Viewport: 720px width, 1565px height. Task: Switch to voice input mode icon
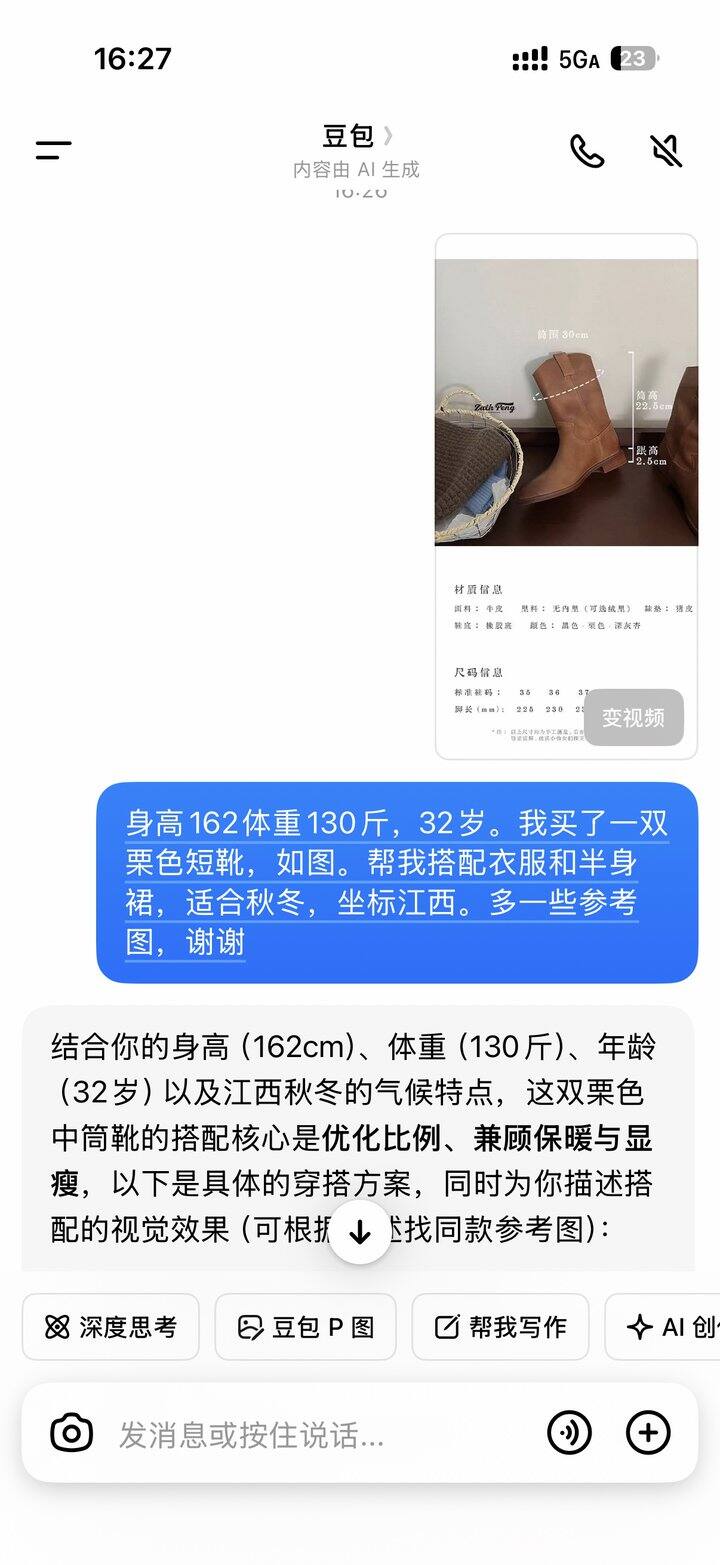click(x=569, y=1433)
